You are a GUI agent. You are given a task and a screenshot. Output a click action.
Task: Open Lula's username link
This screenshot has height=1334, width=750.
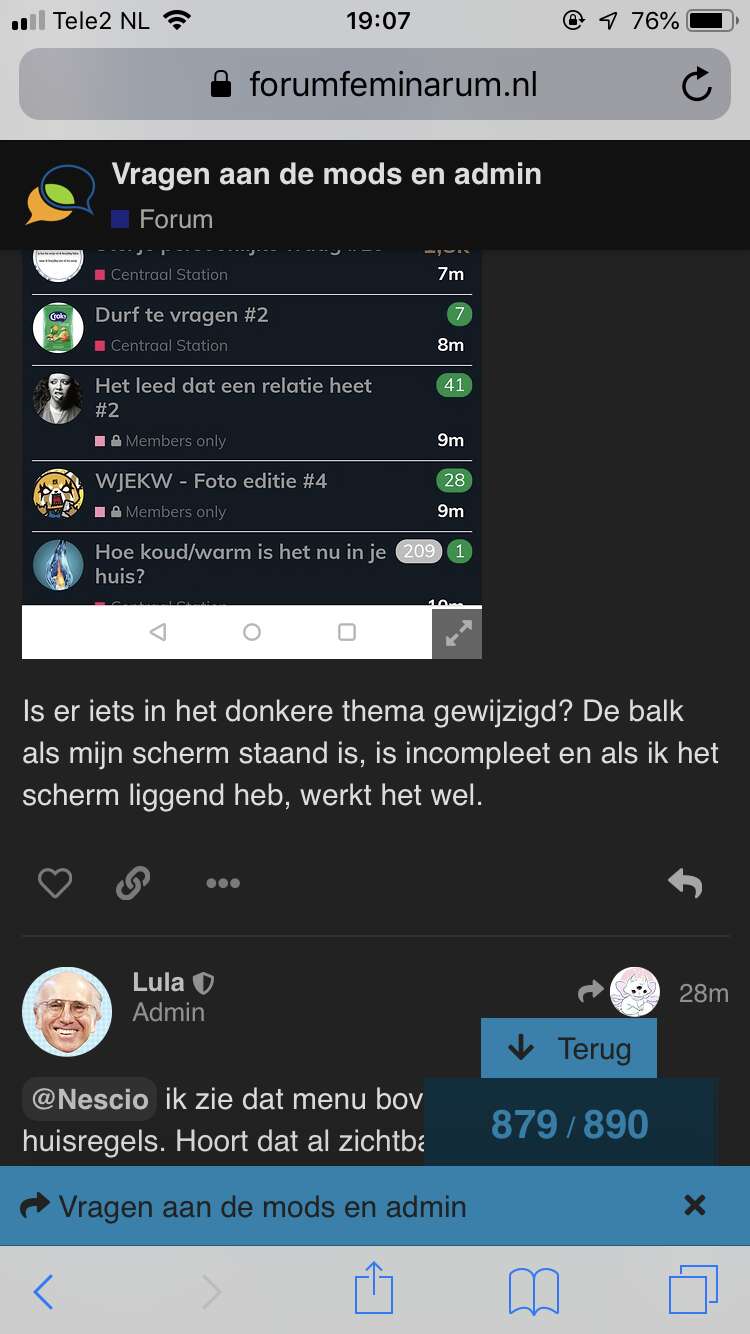(x=158, y=983)
